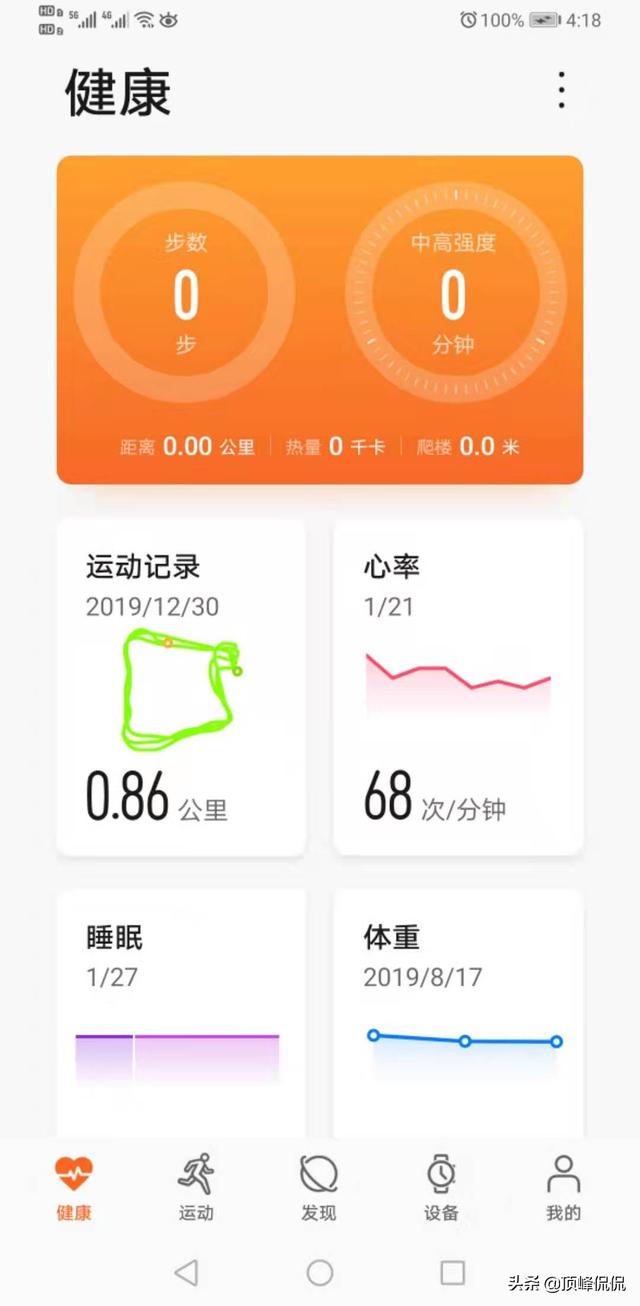Open the 体重 weight card
Viewport: 640px width, 1306px height.
click(x=458, y=1013)
